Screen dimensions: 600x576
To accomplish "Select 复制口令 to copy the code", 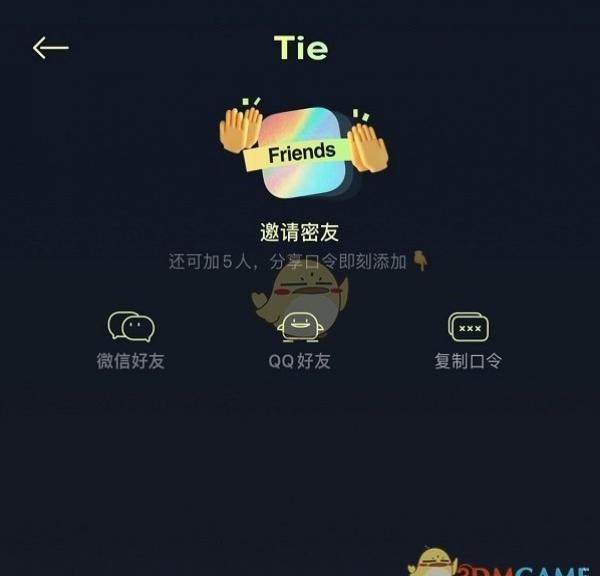I will coord(468,340).
